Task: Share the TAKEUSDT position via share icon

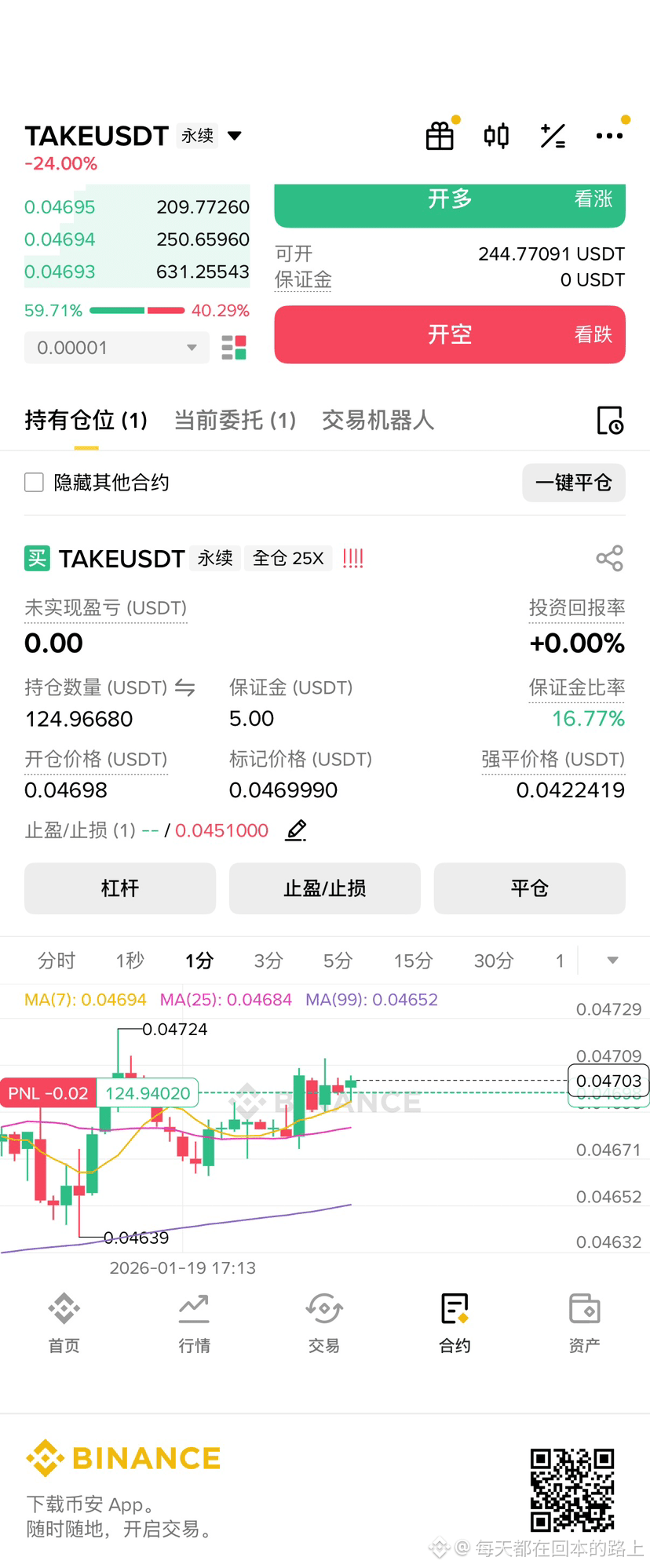Action: coord(609,558)
